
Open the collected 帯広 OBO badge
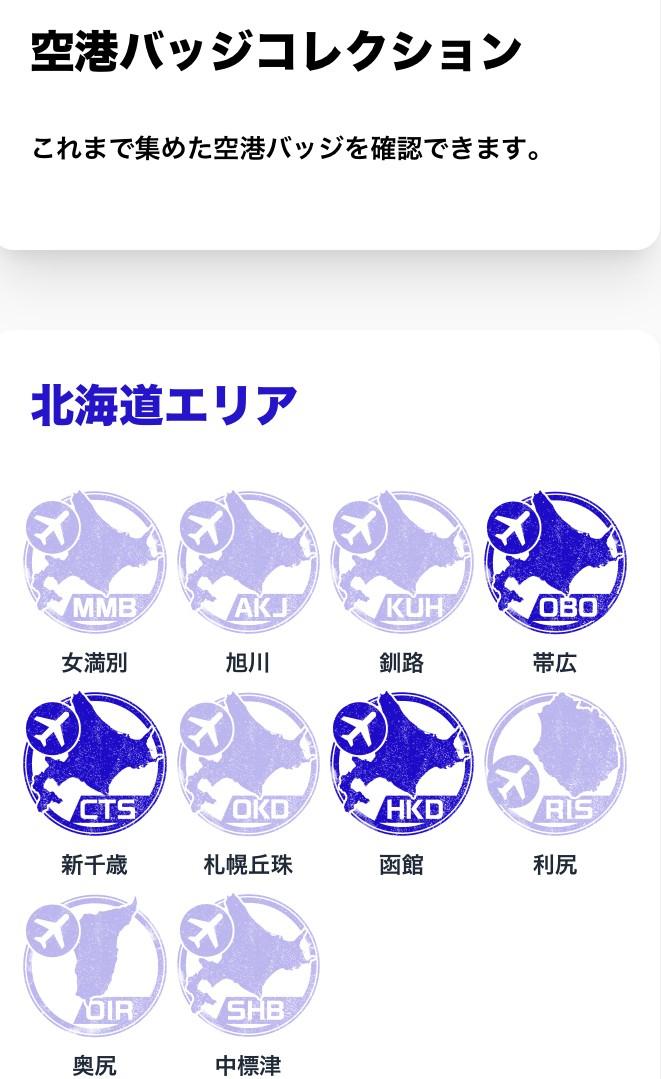click(555, 560)
